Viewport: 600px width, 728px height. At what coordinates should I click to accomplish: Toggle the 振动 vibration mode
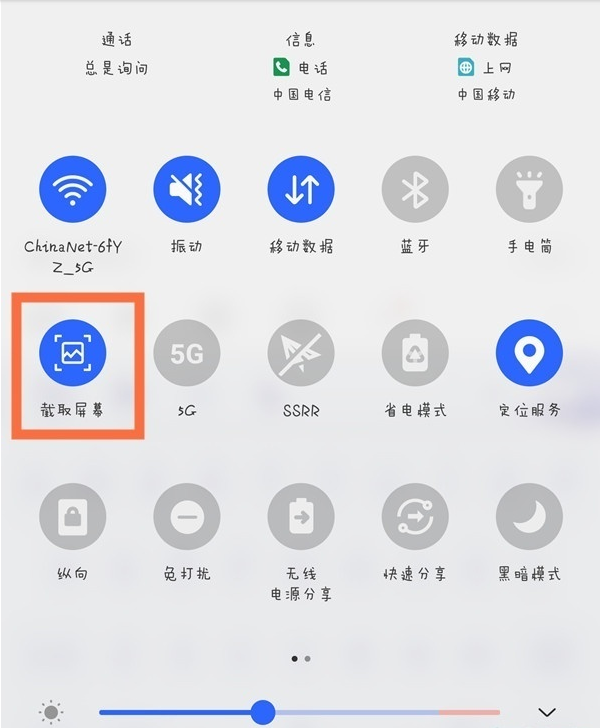click(x=187, y=190)
